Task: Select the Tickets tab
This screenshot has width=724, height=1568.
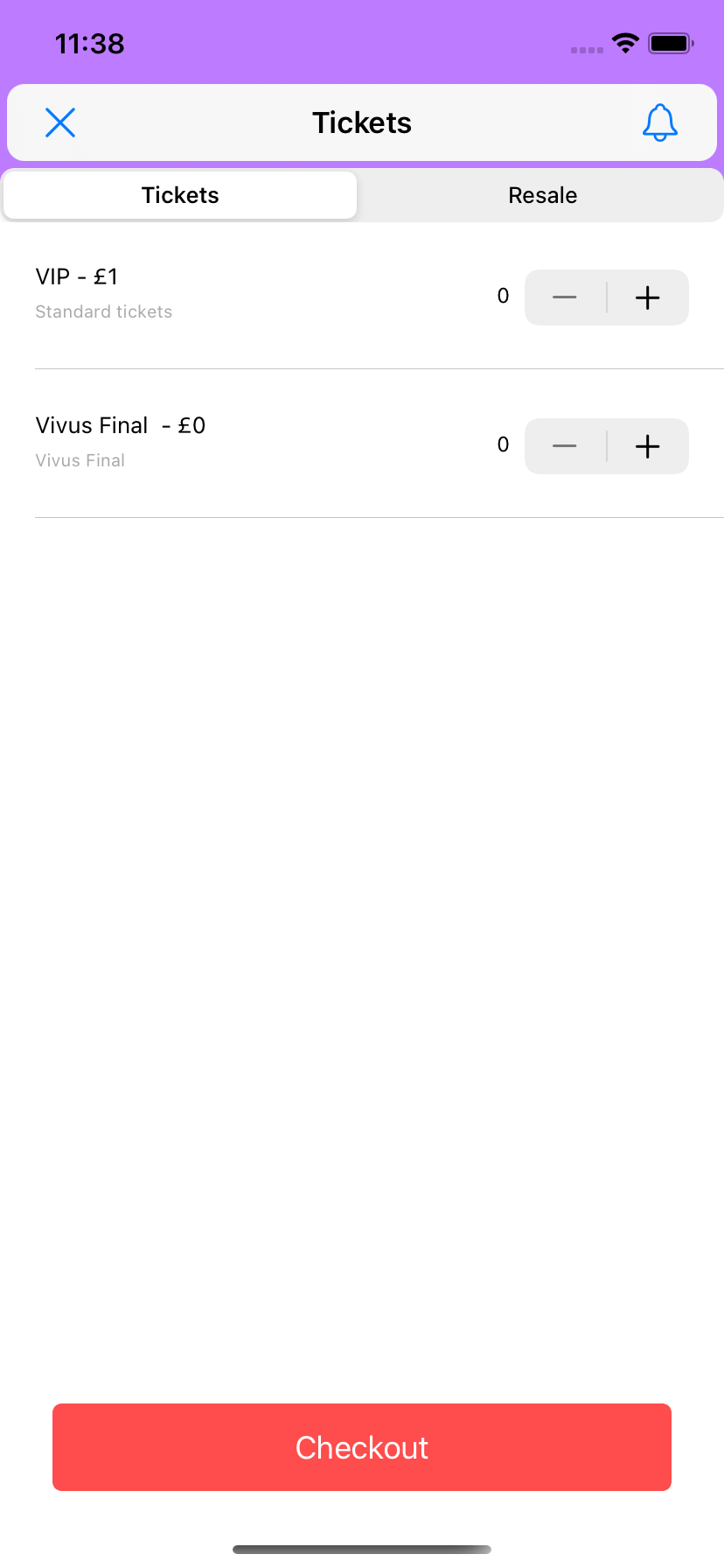Action: click(x=180, y=195)
